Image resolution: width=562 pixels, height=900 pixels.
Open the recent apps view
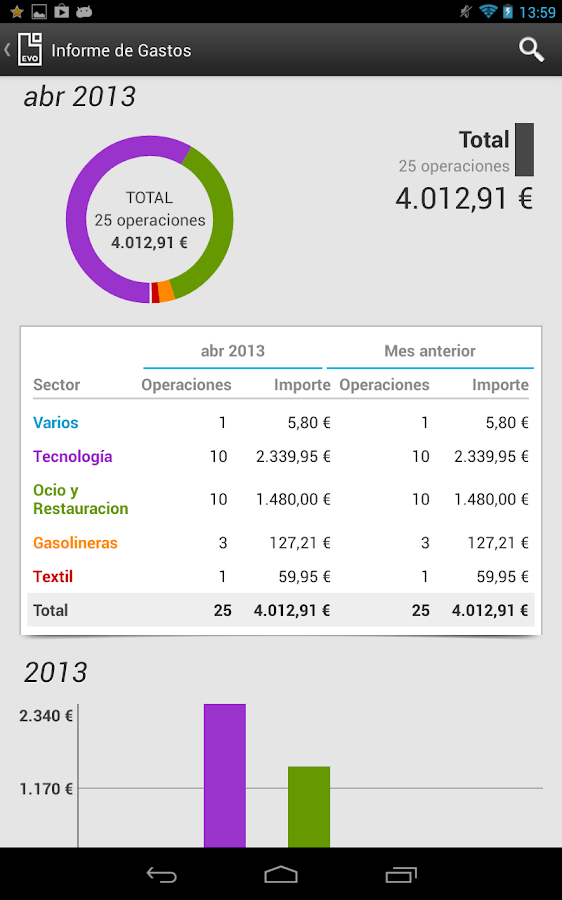pos(401,875)
